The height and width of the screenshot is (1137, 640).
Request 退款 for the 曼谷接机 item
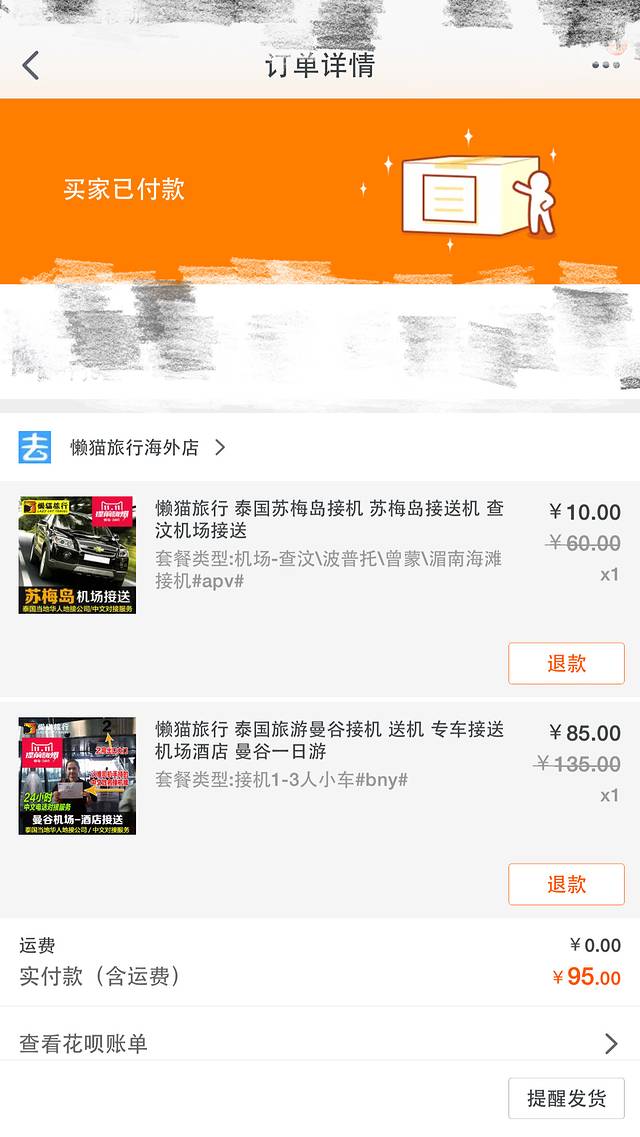tap(566, 884)
